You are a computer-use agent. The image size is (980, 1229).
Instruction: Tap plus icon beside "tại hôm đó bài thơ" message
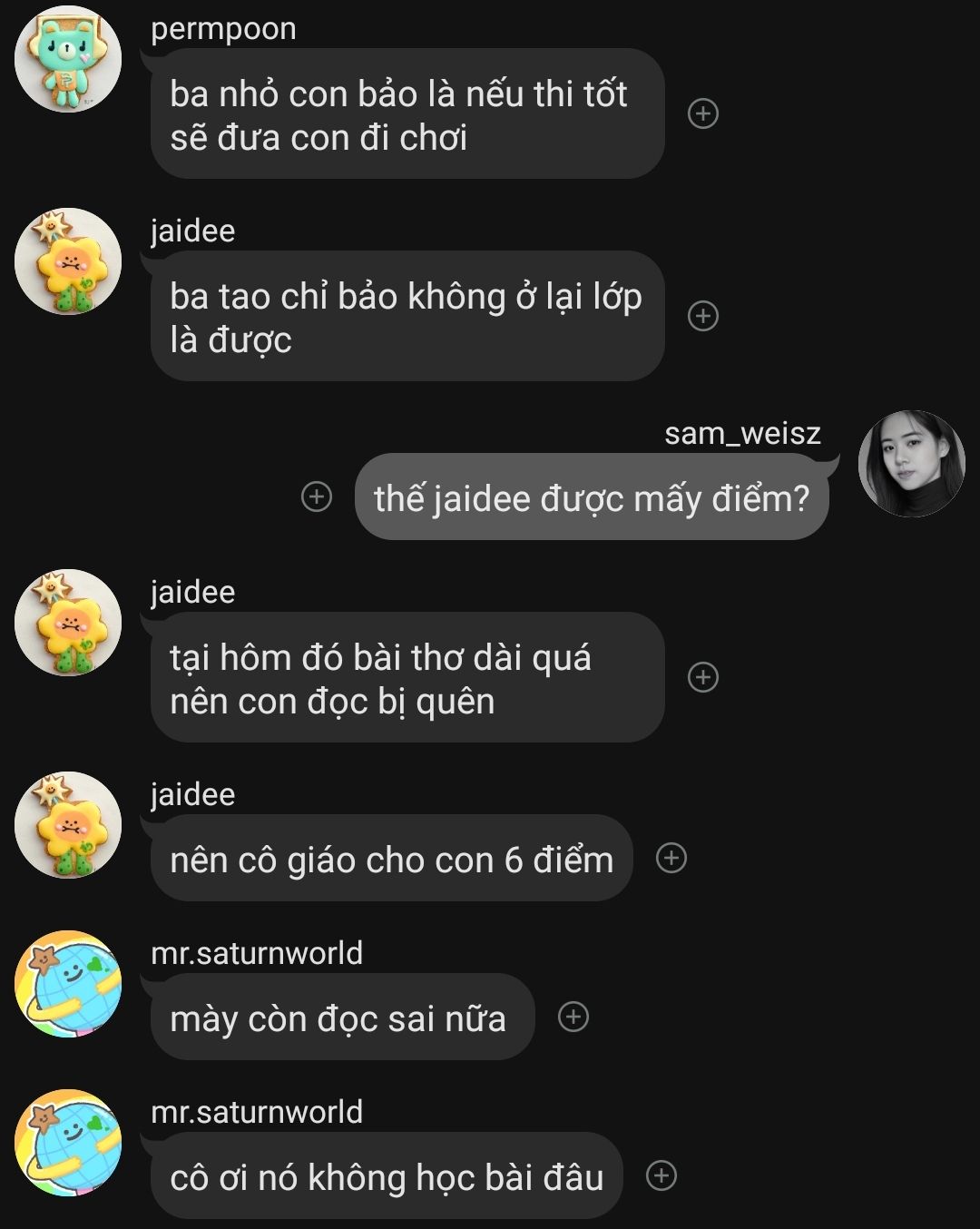(703, 677)
